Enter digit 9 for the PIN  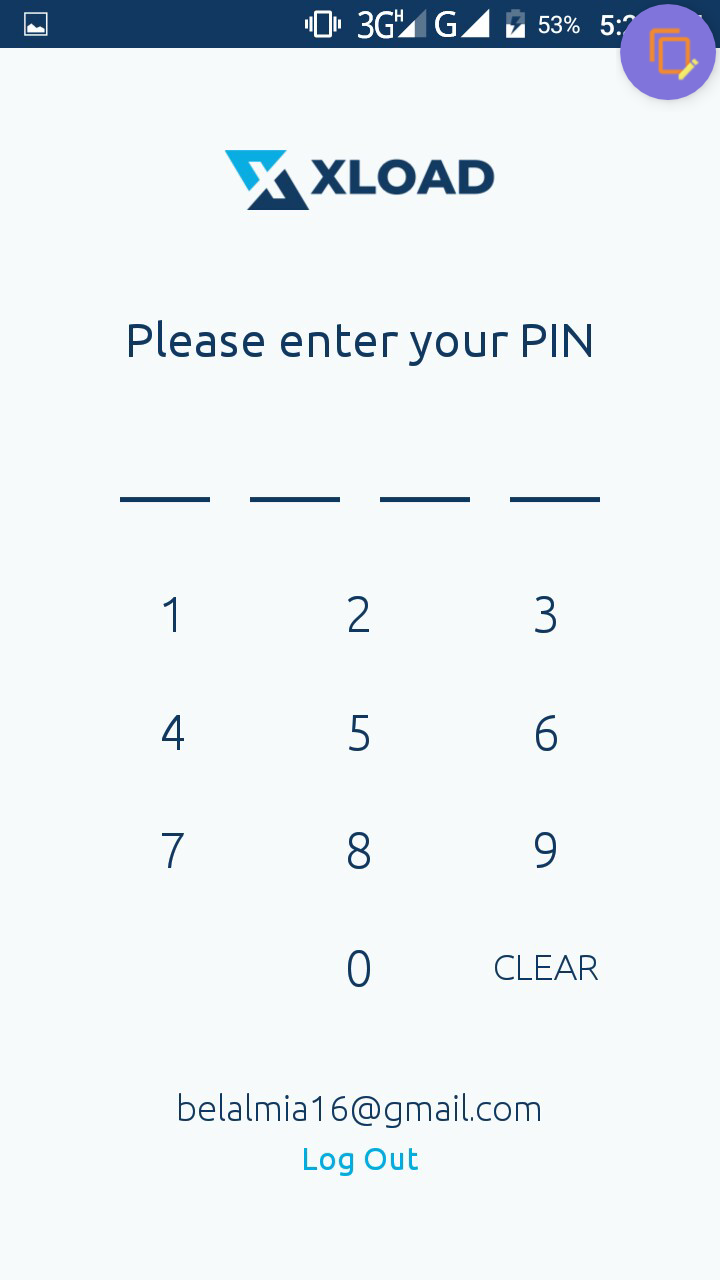point(545,851)
